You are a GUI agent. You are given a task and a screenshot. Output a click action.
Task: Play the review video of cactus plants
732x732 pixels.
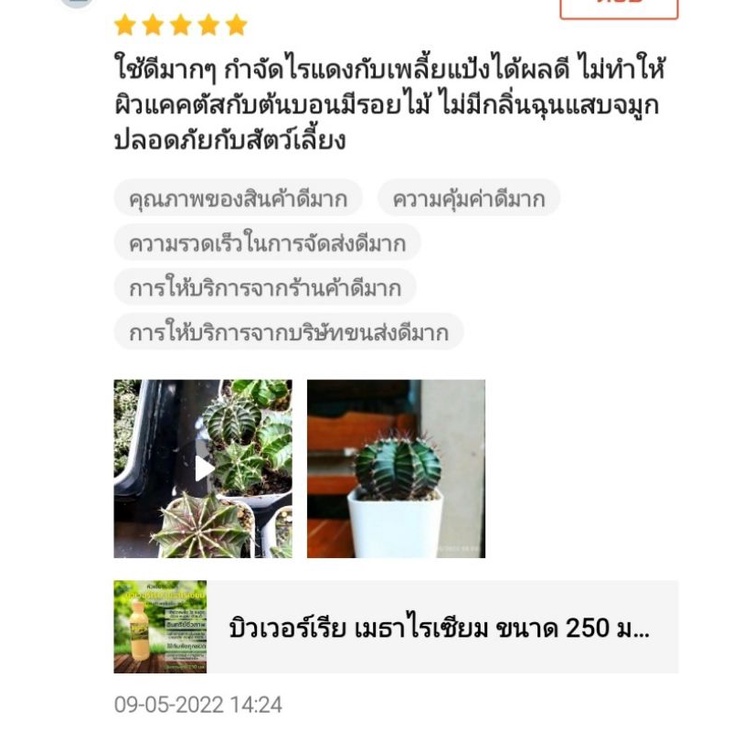point(203,468)
